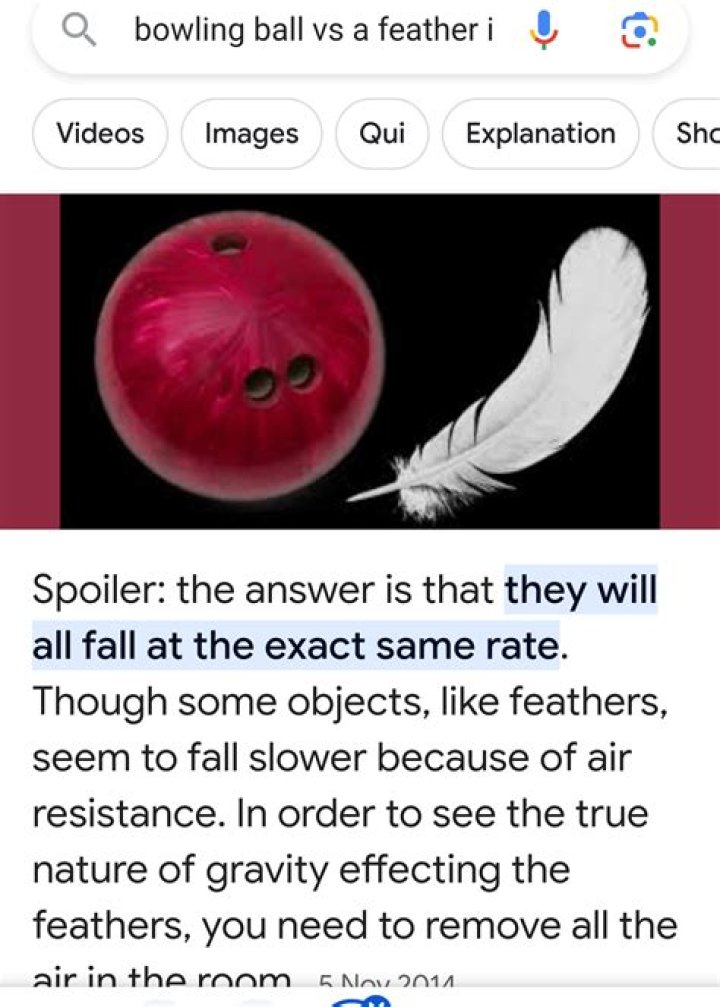The height and width of the screenshot is (1007, 720).
Task: Tap the search box with bowling ball query
Action: coord(310,32)
